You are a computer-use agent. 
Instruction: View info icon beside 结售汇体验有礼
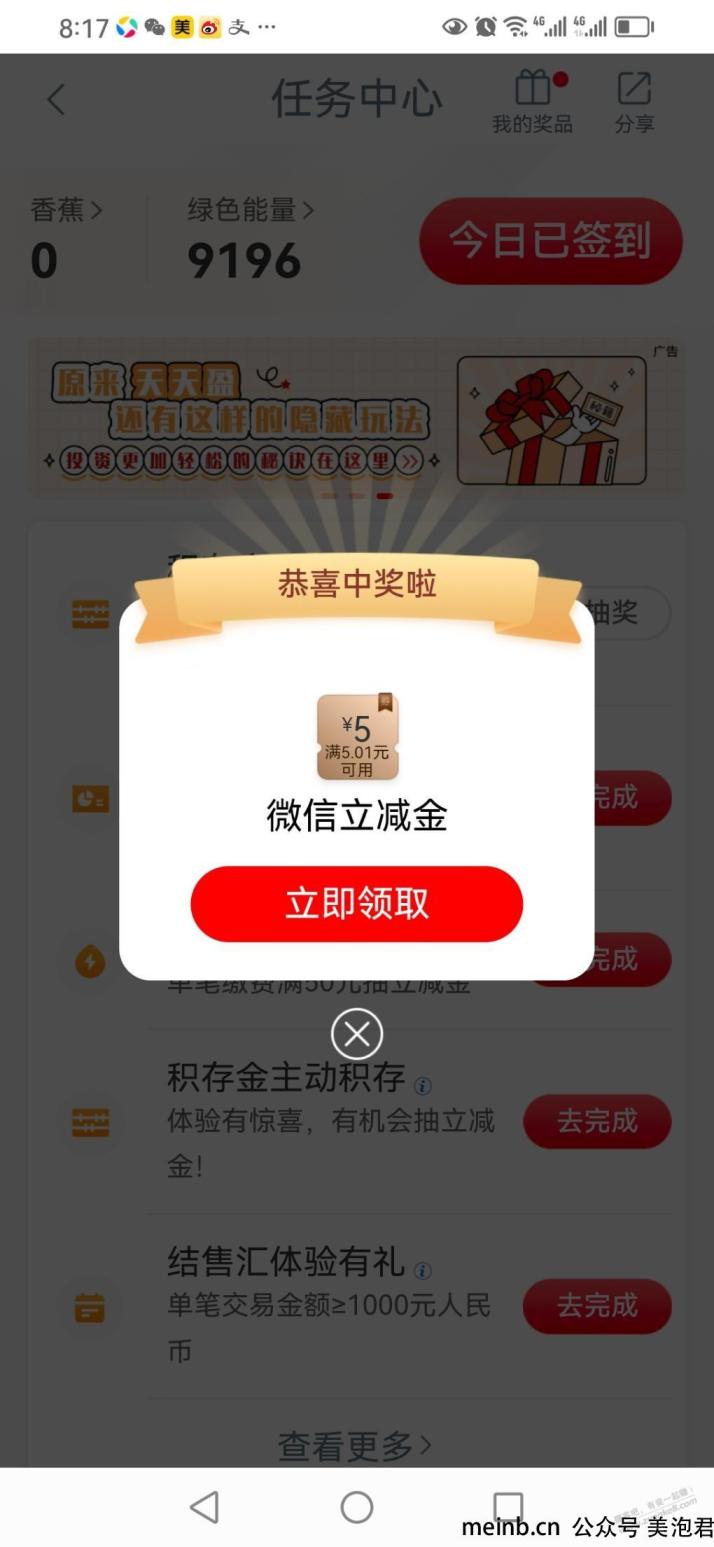tap(423, 1270)
